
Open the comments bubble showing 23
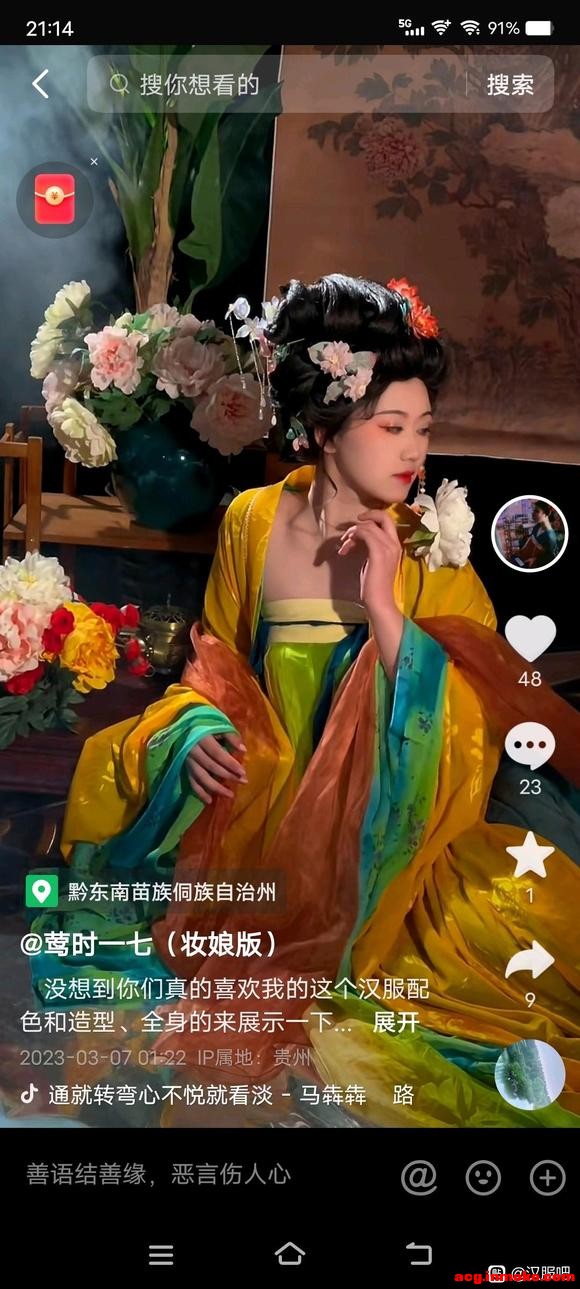pyautogui.click(x=530, y=746)
